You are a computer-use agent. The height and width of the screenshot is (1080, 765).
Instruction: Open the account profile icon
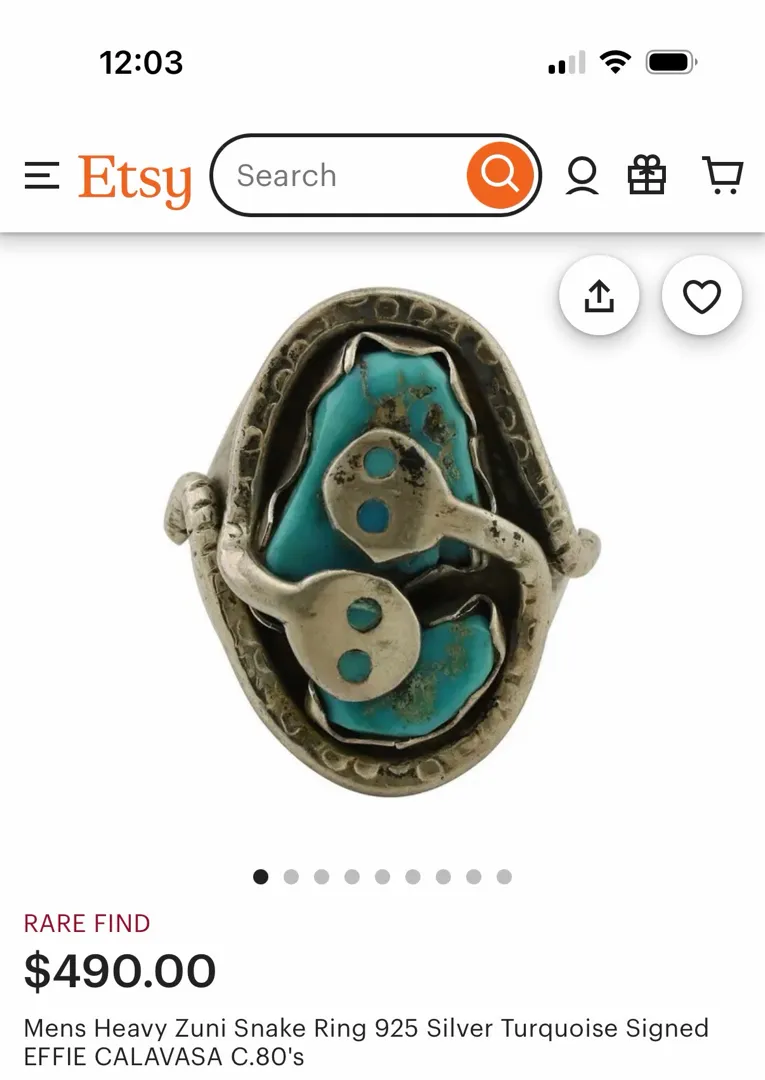coord(582,176)
